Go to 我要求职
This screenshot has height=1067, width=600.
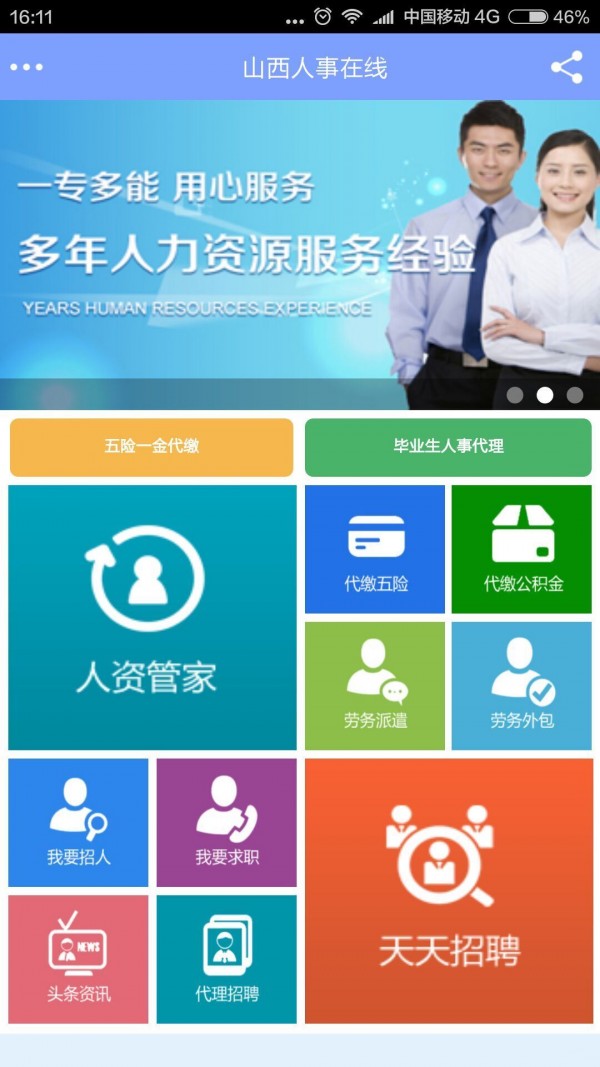tap(226, 822)
